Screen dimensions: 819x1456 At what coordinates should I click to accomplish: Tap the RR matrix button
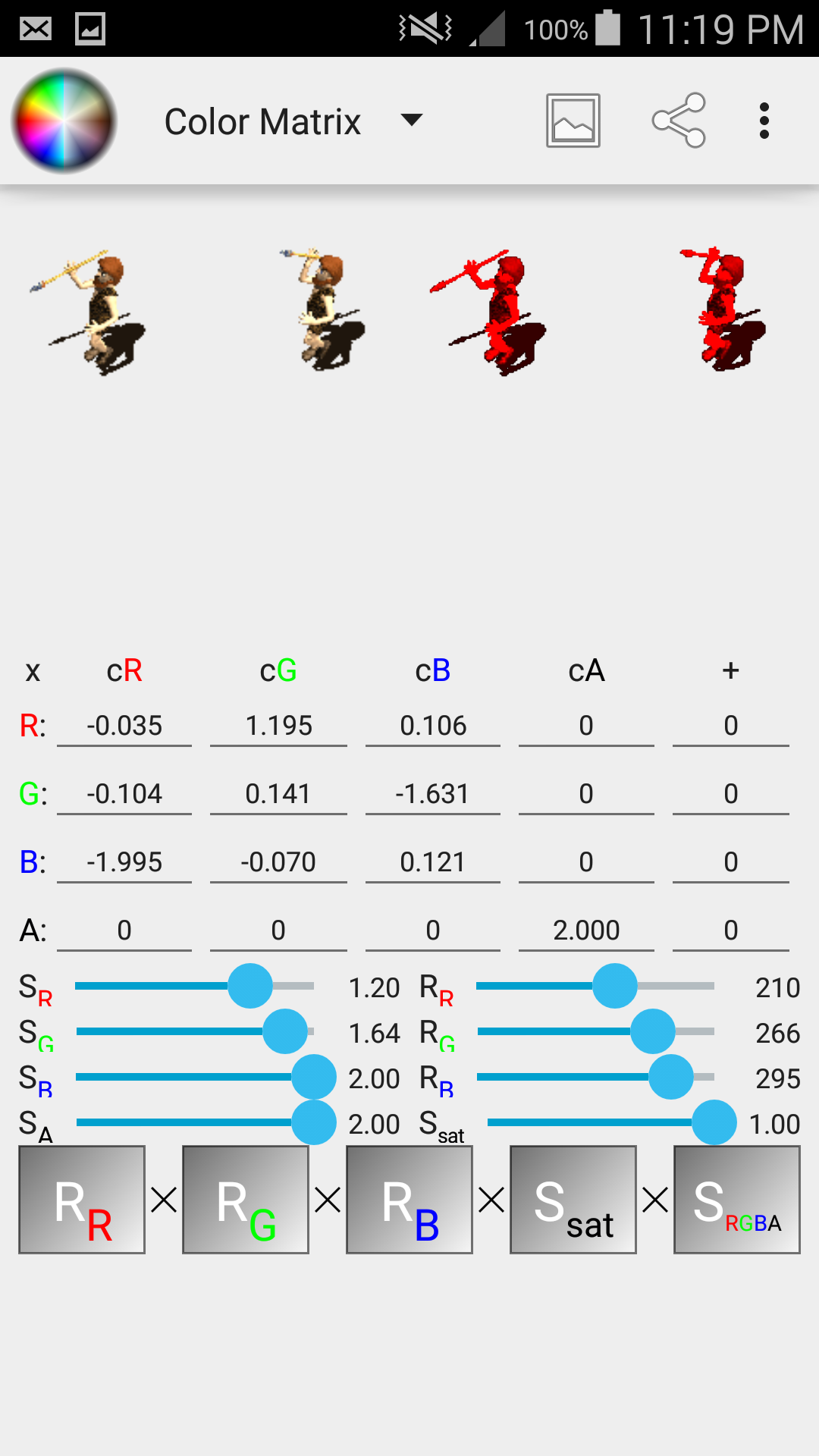tap(82, 1200)
